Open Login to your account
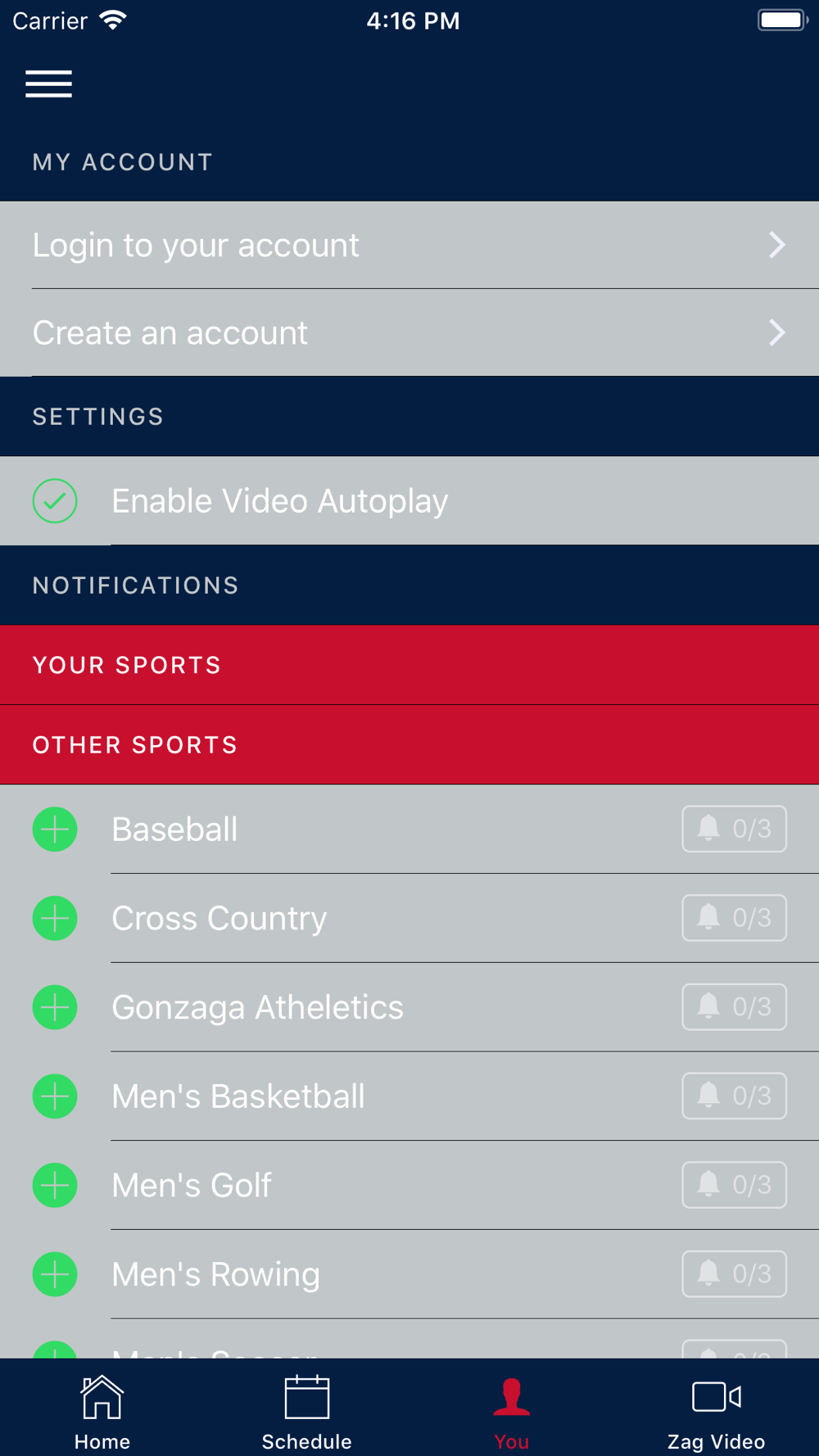Viewport: 819px width, 1456px height. click(x=409, y=245)
